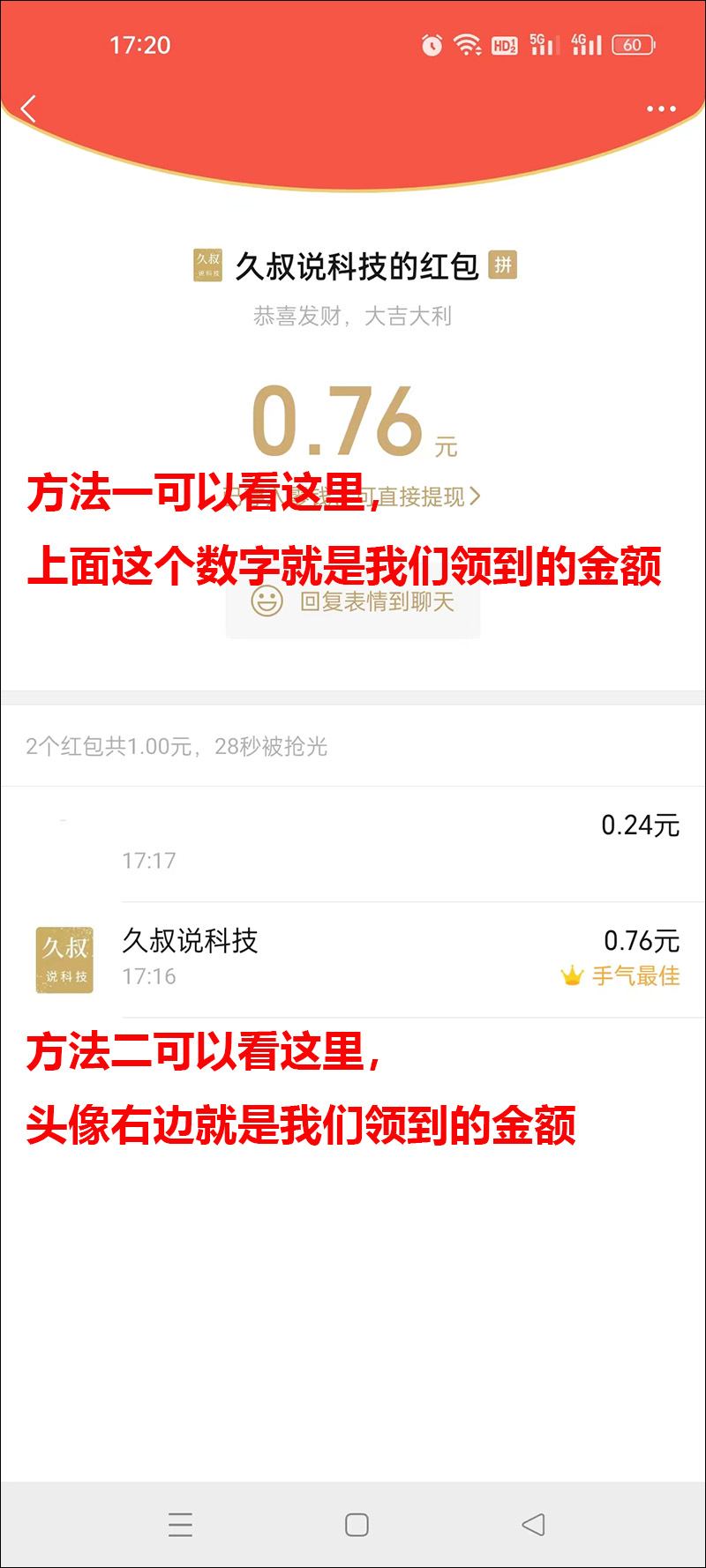Tap the battery indicator showing 60
Screen dimensions: 706x1568
tap(634, 44)
